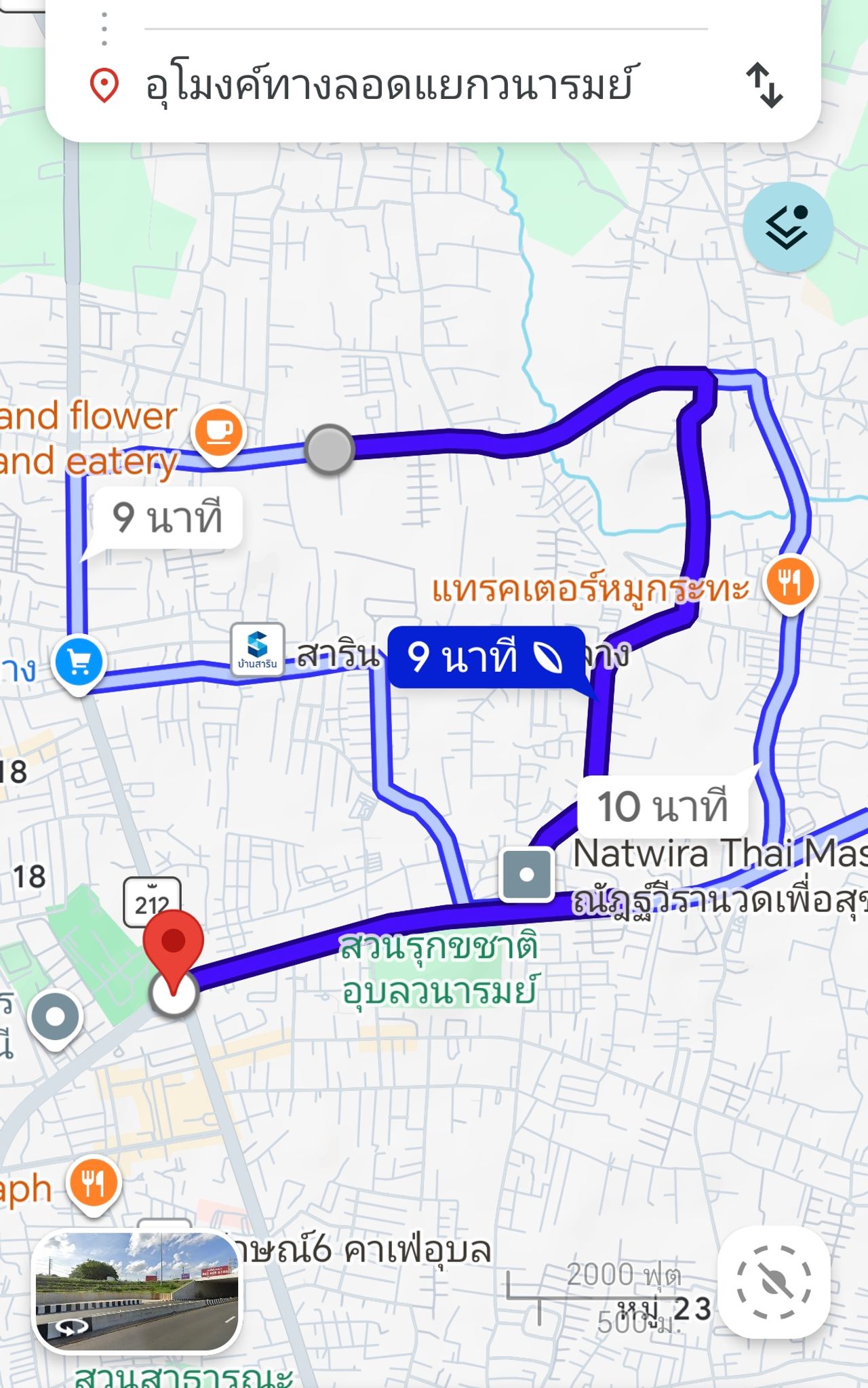The height and width of the screenshot is (1388, 868).
Task: Open the แทรคเตอร์หมูกระทะ restaurant pin
Action: pos(790,582)
